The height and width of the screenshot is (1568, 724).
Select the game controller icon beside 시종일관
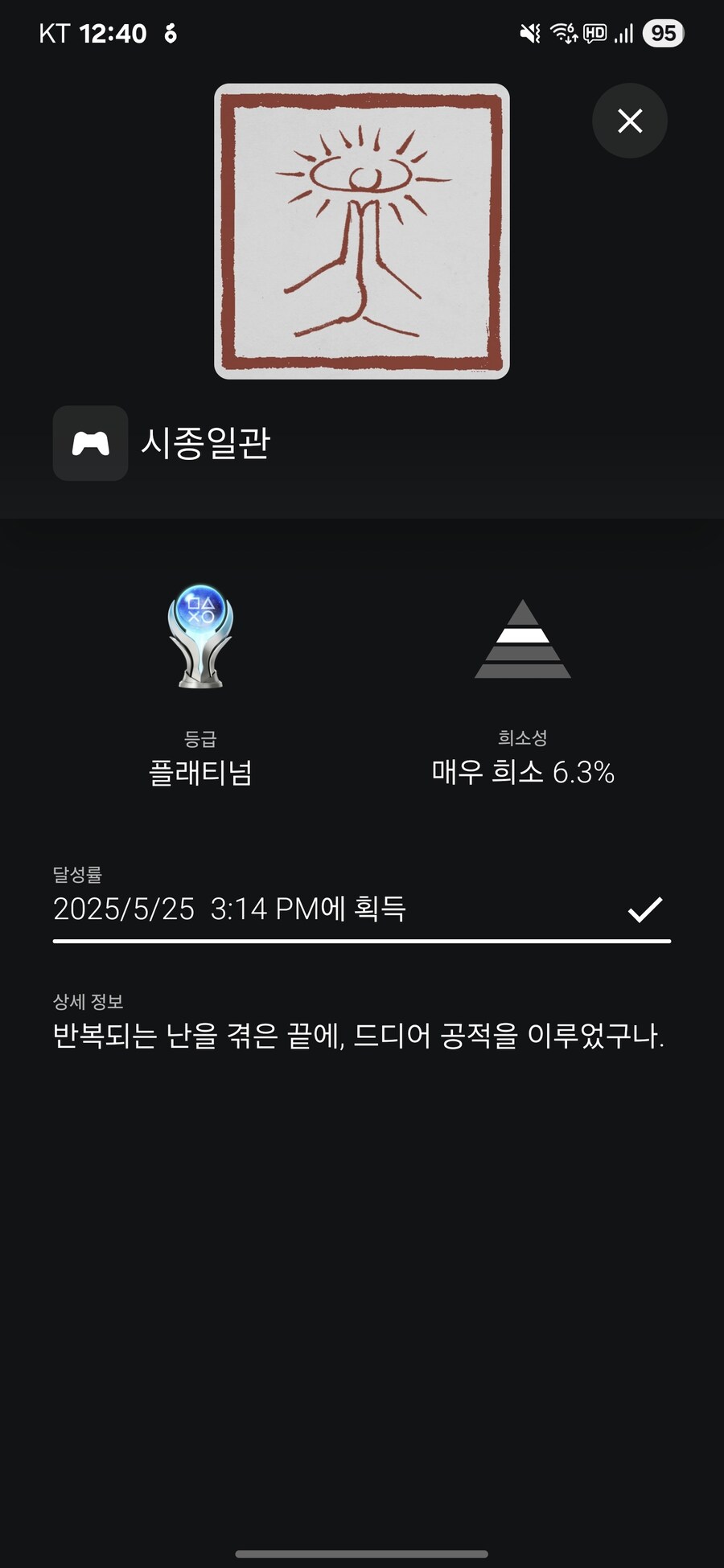(90, 444)
